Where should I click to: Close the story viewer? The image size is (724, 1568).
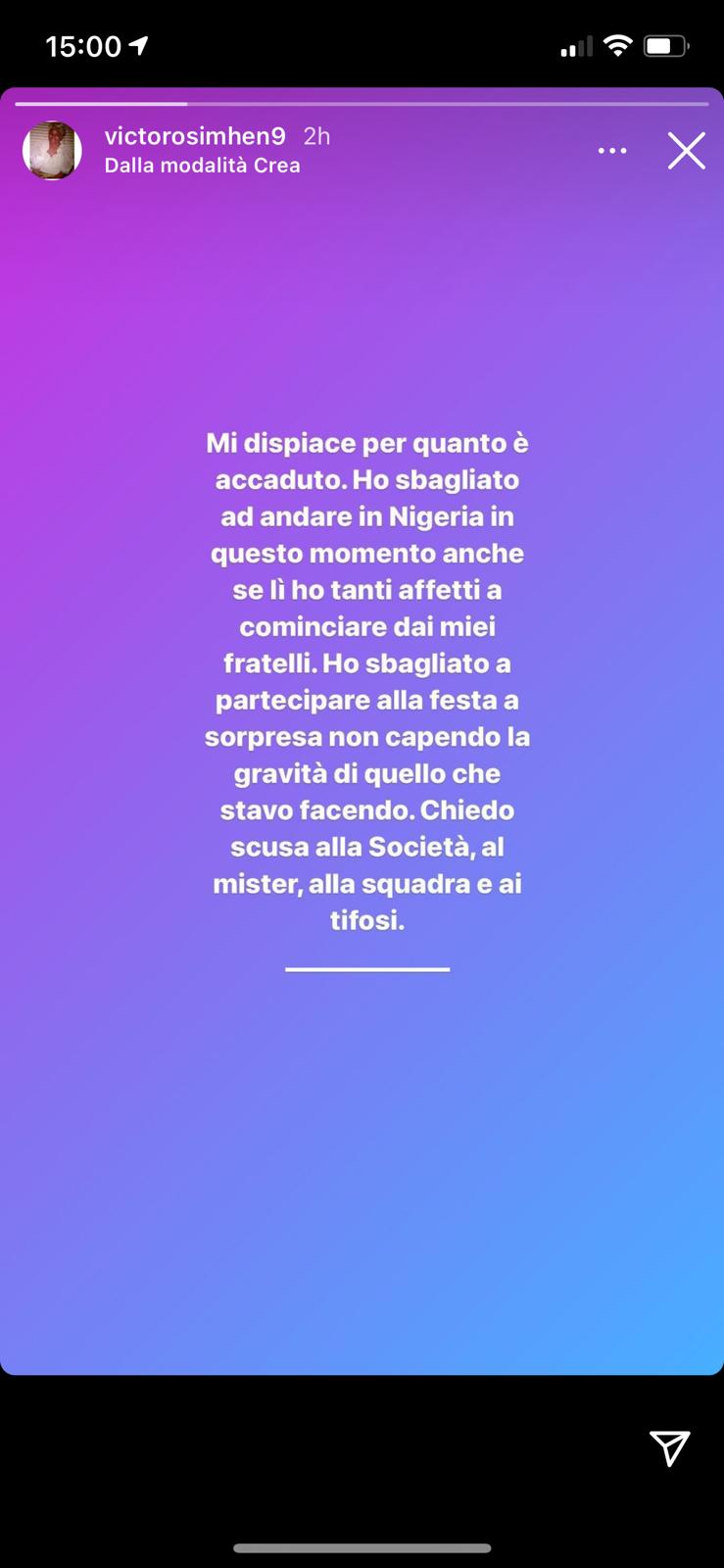point(686,151)
